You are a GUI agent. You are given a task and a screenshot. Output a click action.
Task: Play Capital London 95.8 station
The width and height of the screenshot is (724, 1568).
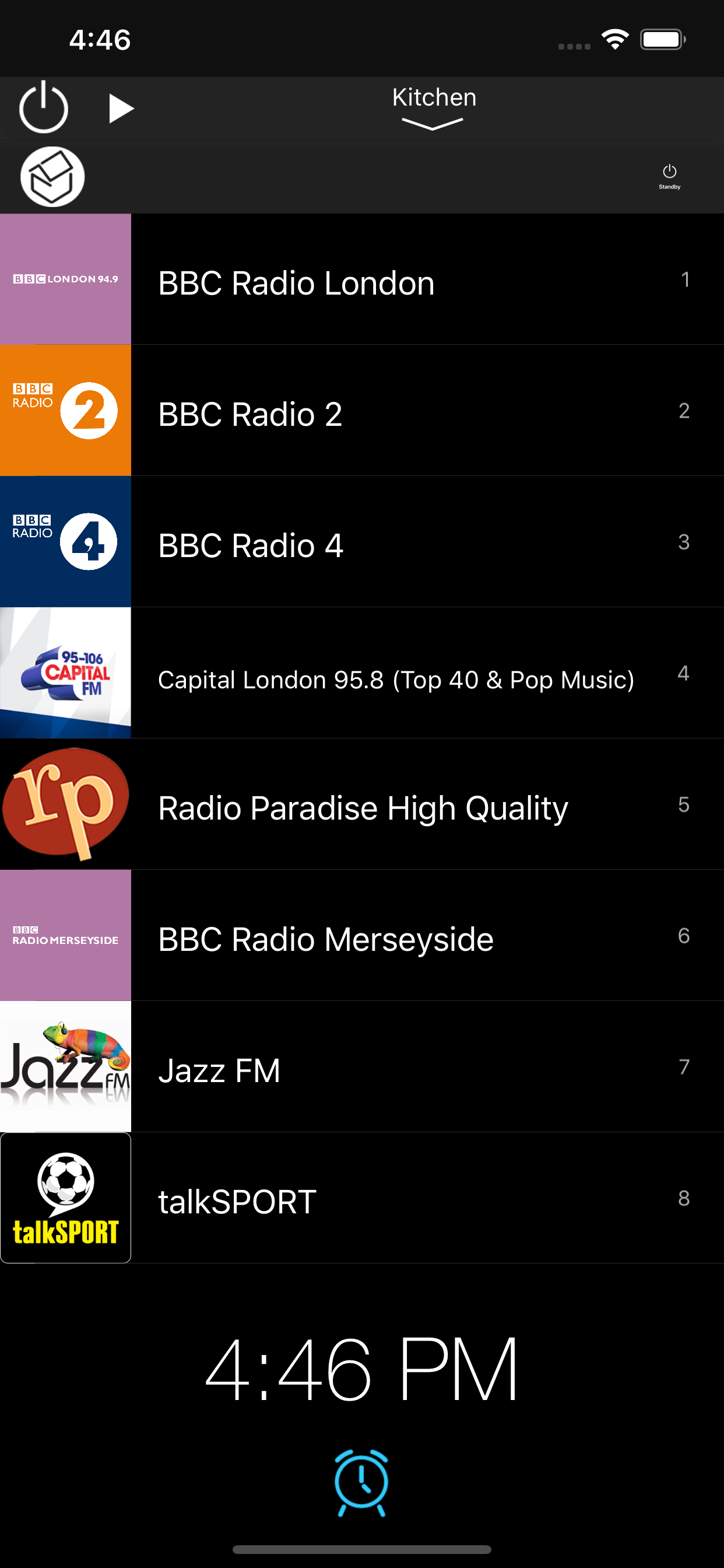click(x=362, y=673)
